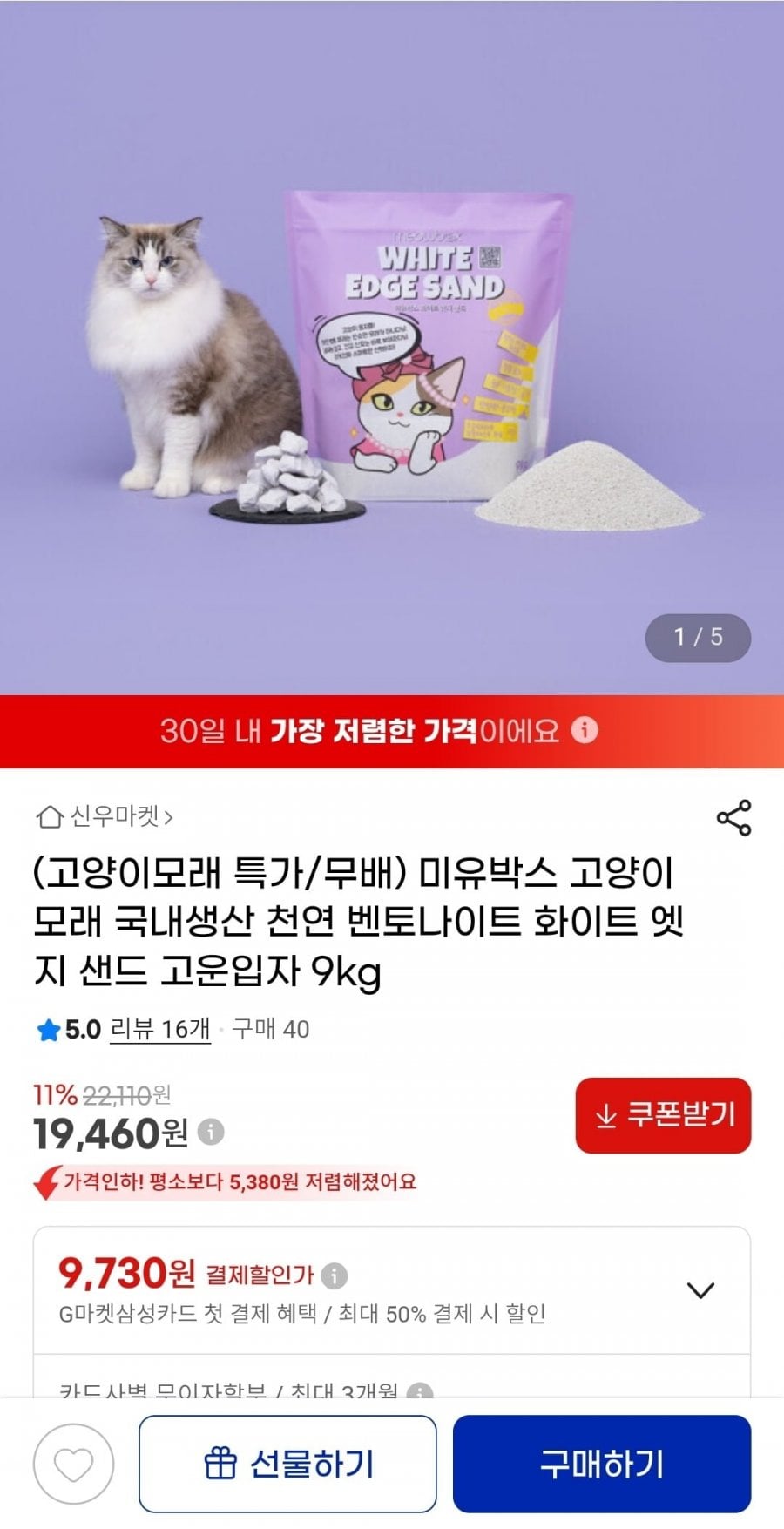Add product to wishlist with heart
Viewport: 784px width, 1529px height.
73,1464
